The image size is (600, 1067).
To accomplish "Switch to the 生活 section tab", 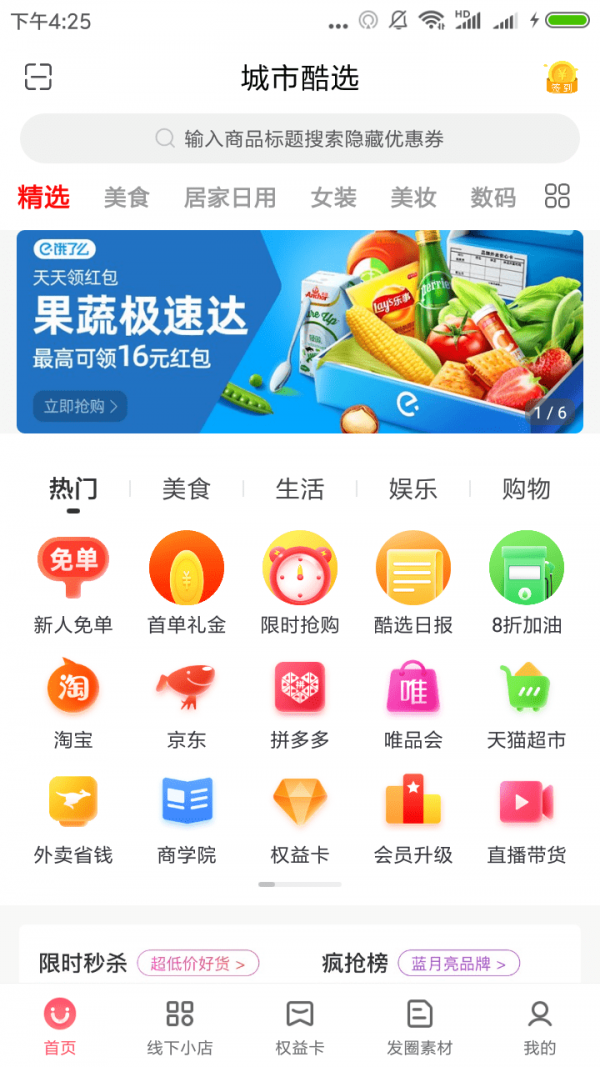I will [300, 489].
